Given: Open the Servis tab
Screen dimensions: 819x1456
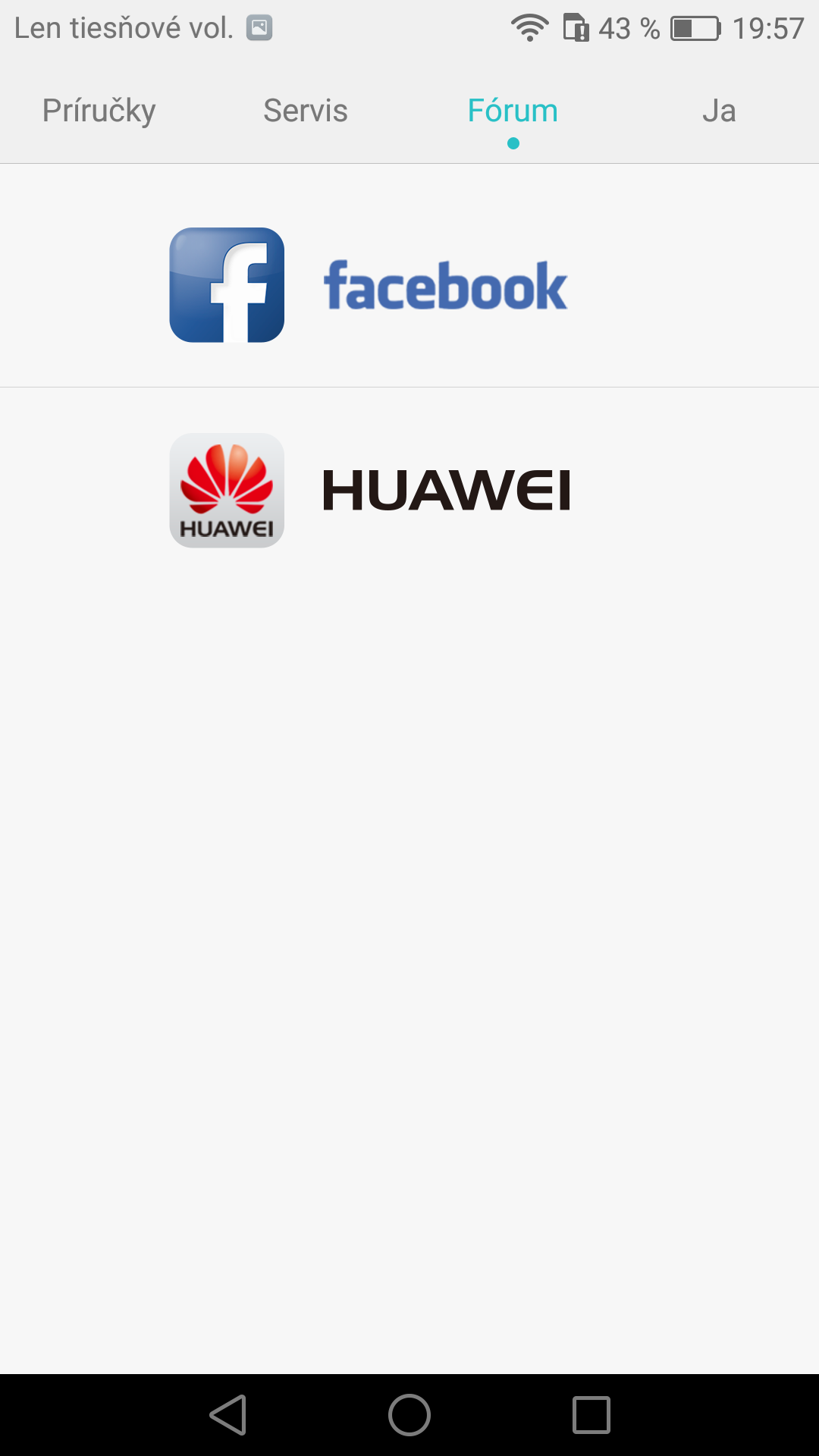Looking at the screenshot, I should click(x=306, y=111).
